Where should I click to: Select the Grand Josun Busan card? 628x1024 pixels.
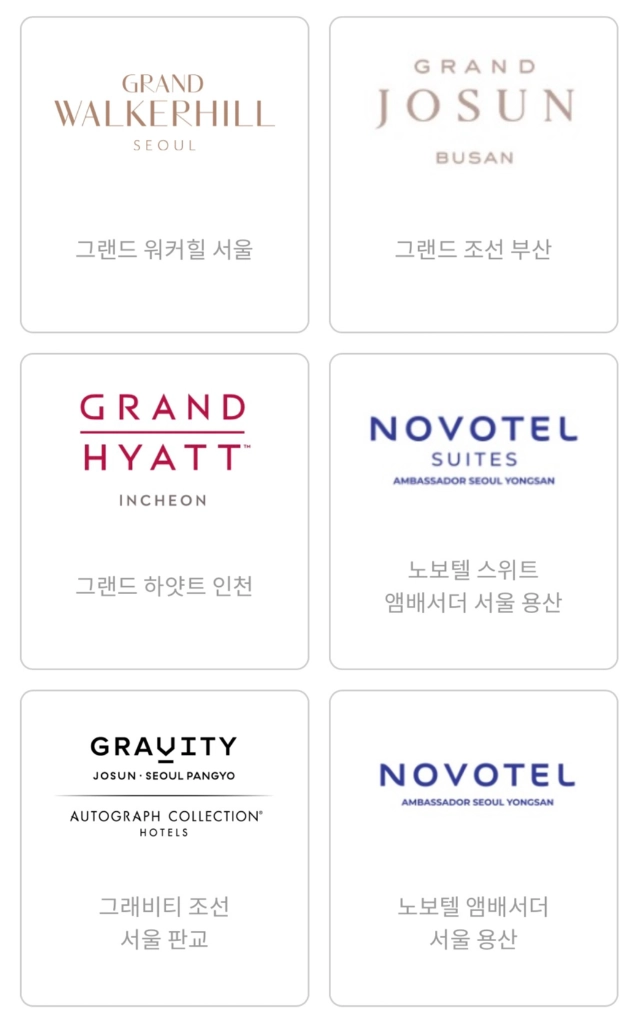[x=473, y=175]
